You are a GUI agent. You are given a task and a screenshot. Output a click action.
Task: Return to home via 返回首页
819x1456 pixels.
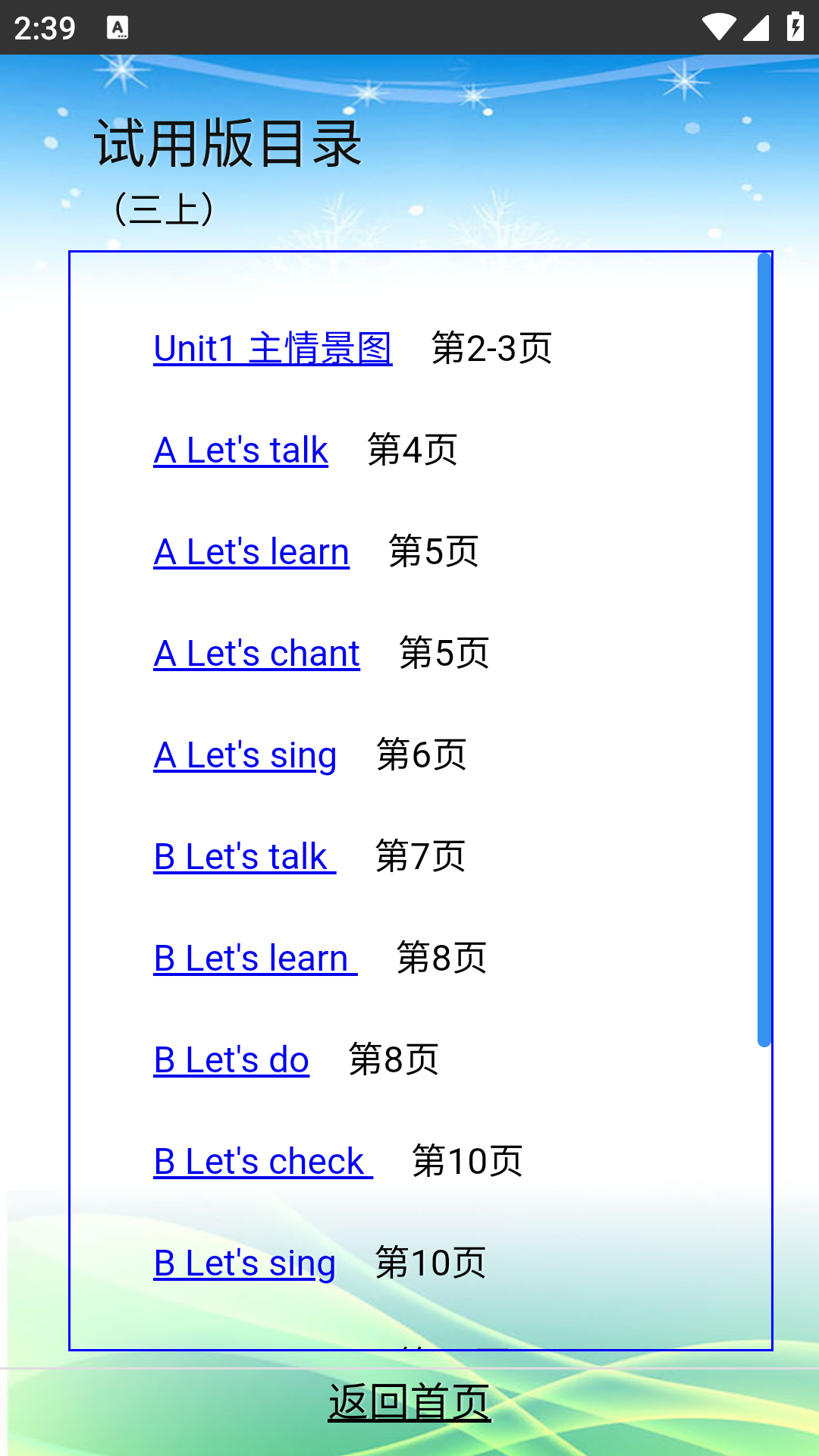[x=409, y=1402]
